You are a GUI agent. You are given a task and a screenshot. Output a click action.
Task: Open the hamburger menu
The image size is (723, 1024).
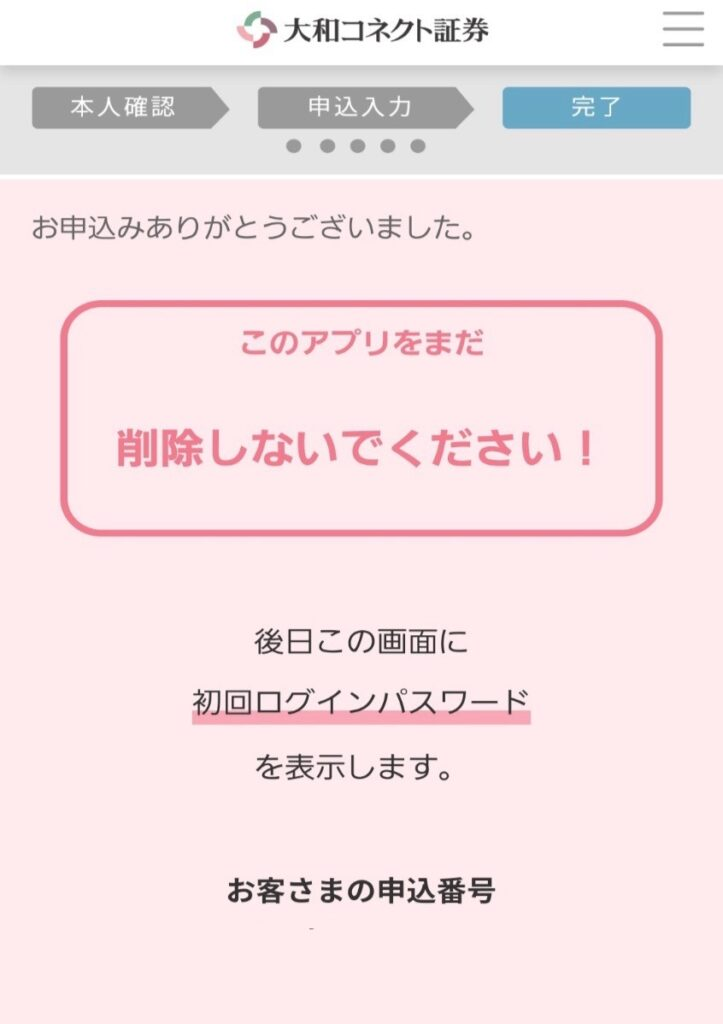pos(683,30)
